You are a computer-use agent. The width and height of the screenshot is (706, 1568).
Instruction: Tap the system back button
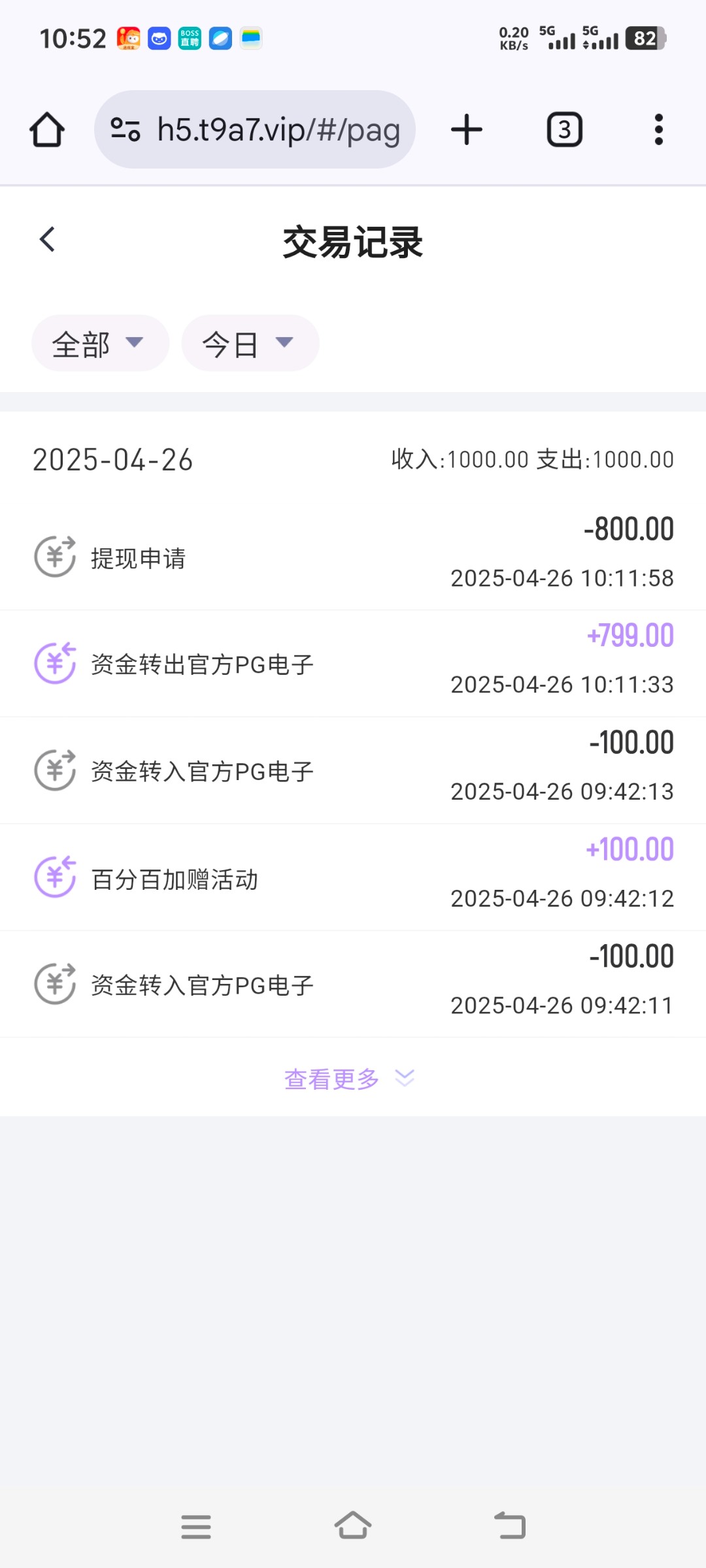point(510,1527)
